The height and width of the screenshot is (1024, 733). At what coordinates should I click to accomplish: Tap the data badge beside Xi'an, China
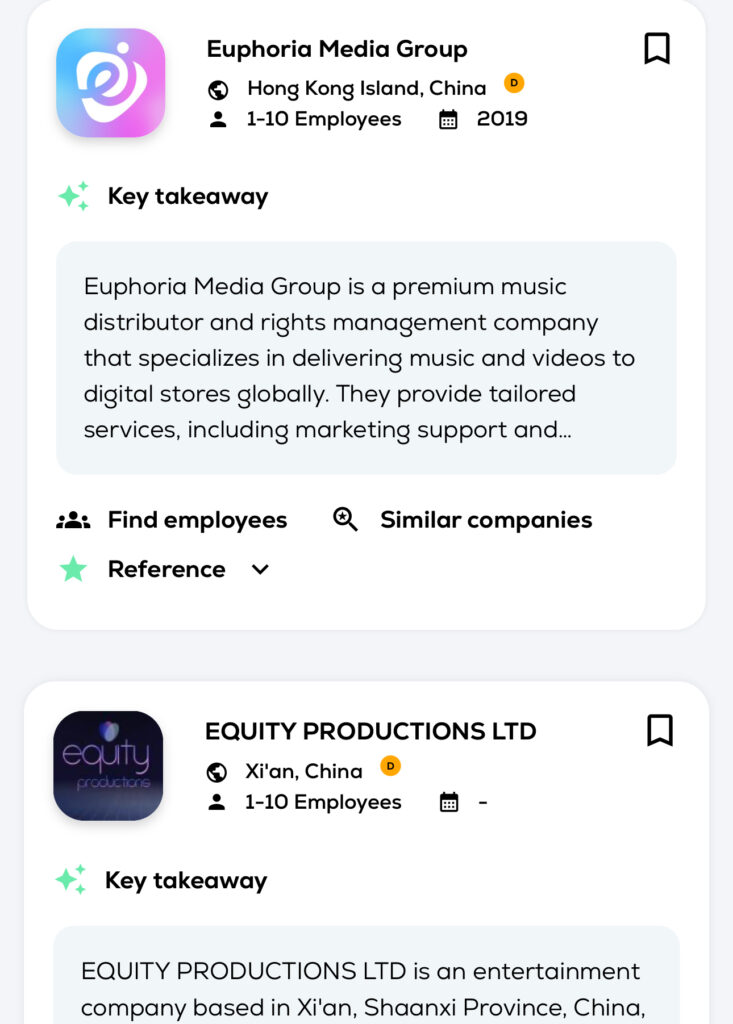pos(390,766)
